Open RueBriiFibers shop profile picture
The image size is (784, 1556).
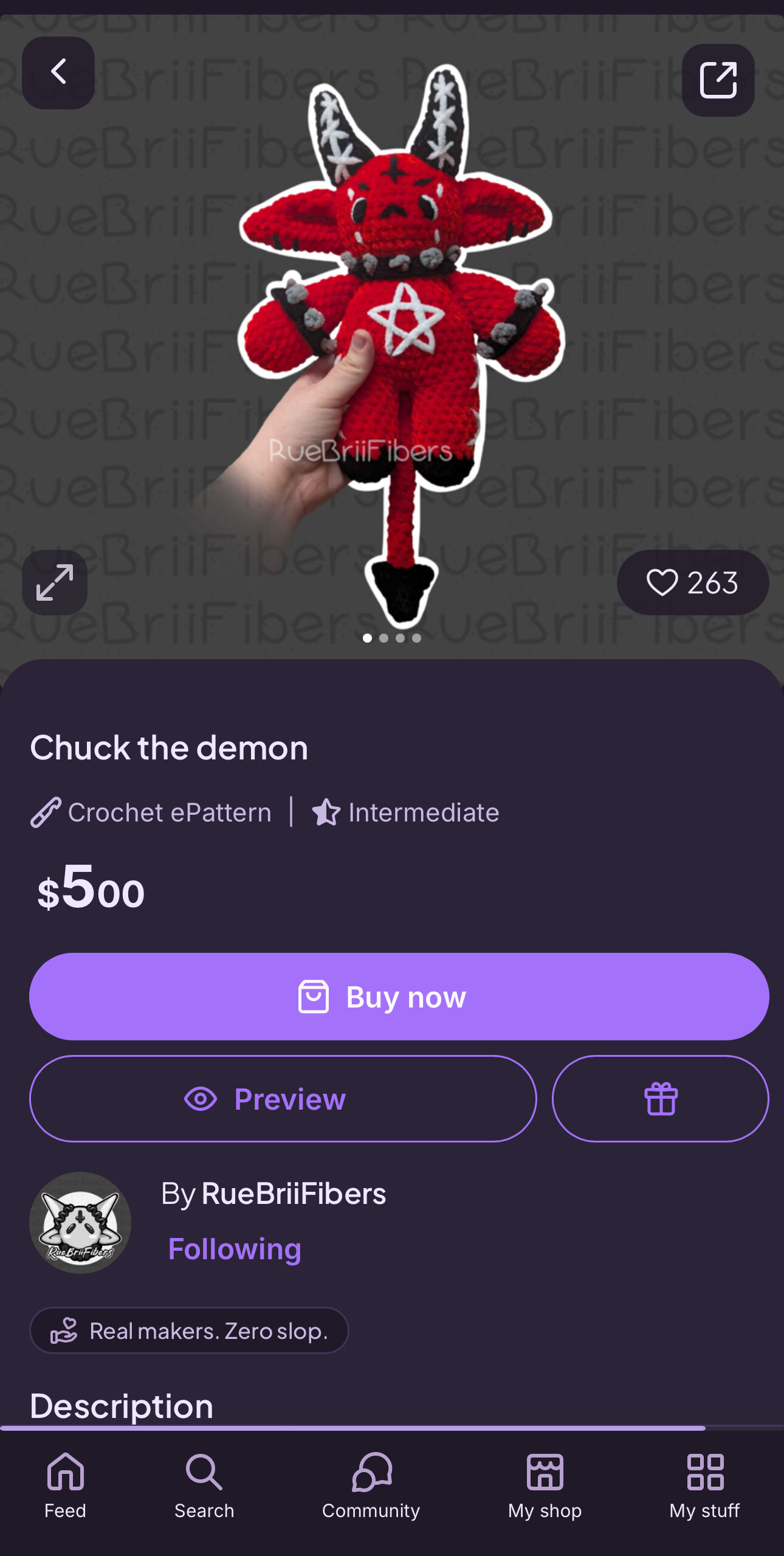tap(80, 1222)
